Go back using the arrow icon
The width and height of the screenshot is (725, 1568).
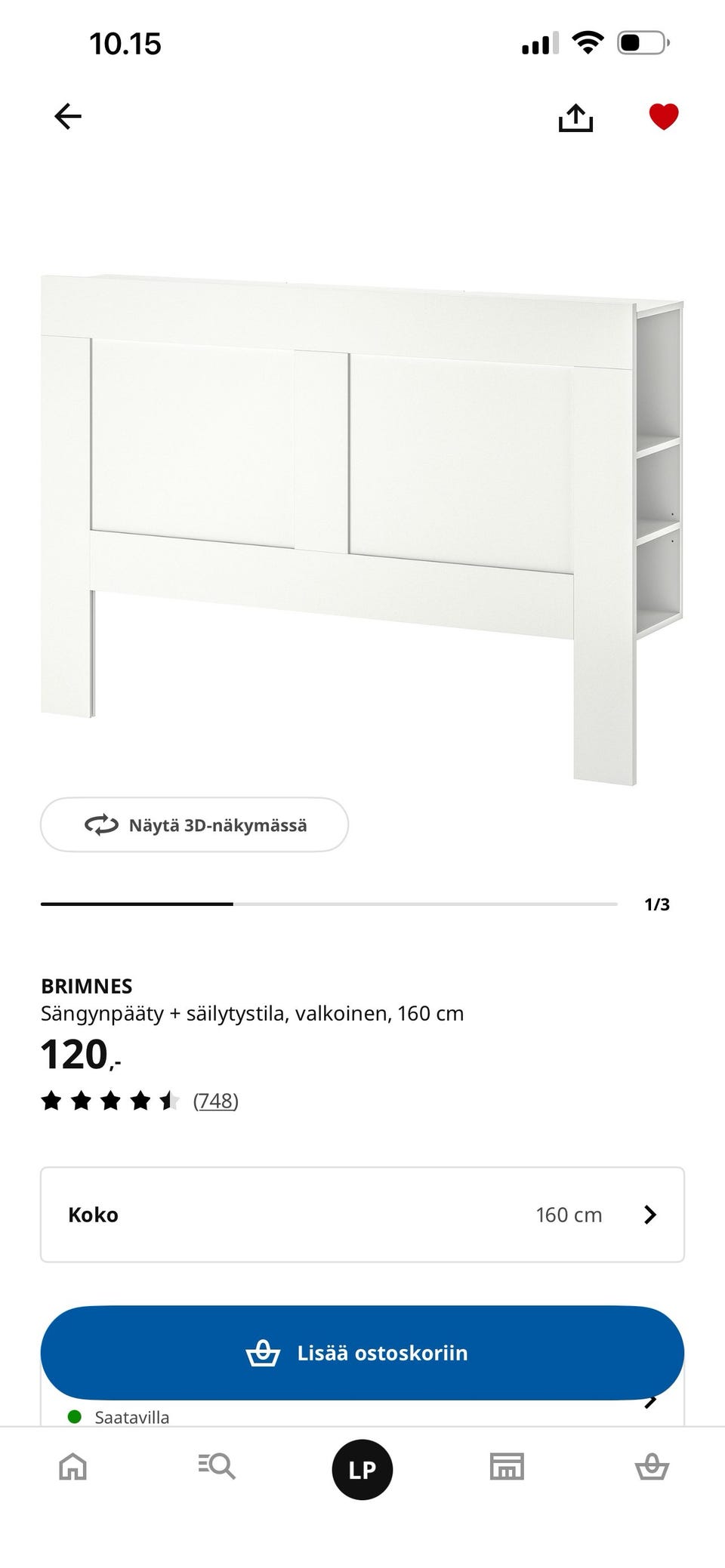[x=68, y=116]
